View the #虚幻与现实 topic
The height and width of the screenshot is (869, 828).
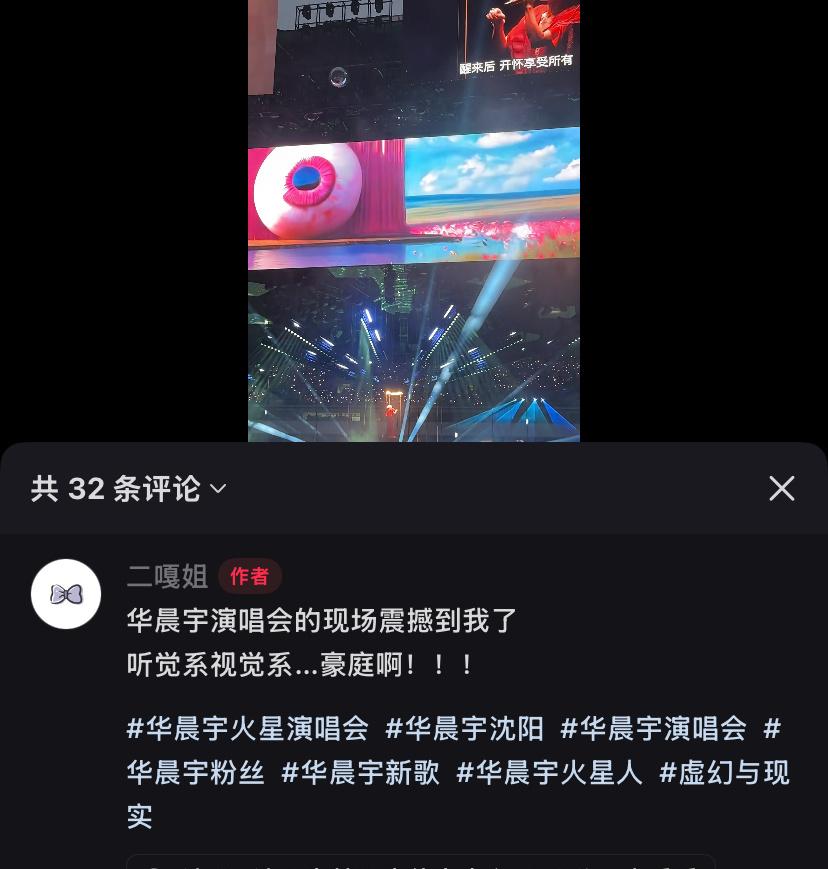click(x=724, y=772)
